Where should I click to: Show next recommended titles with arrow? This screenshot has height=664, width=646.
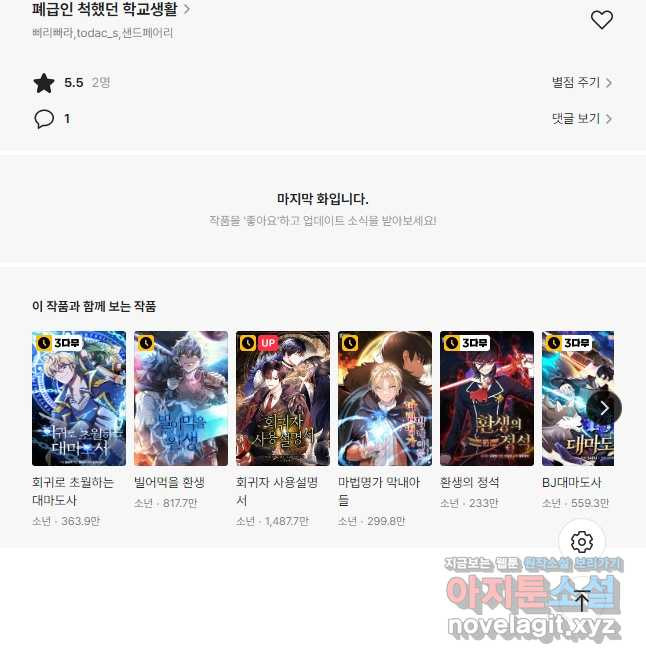(604, 407)
